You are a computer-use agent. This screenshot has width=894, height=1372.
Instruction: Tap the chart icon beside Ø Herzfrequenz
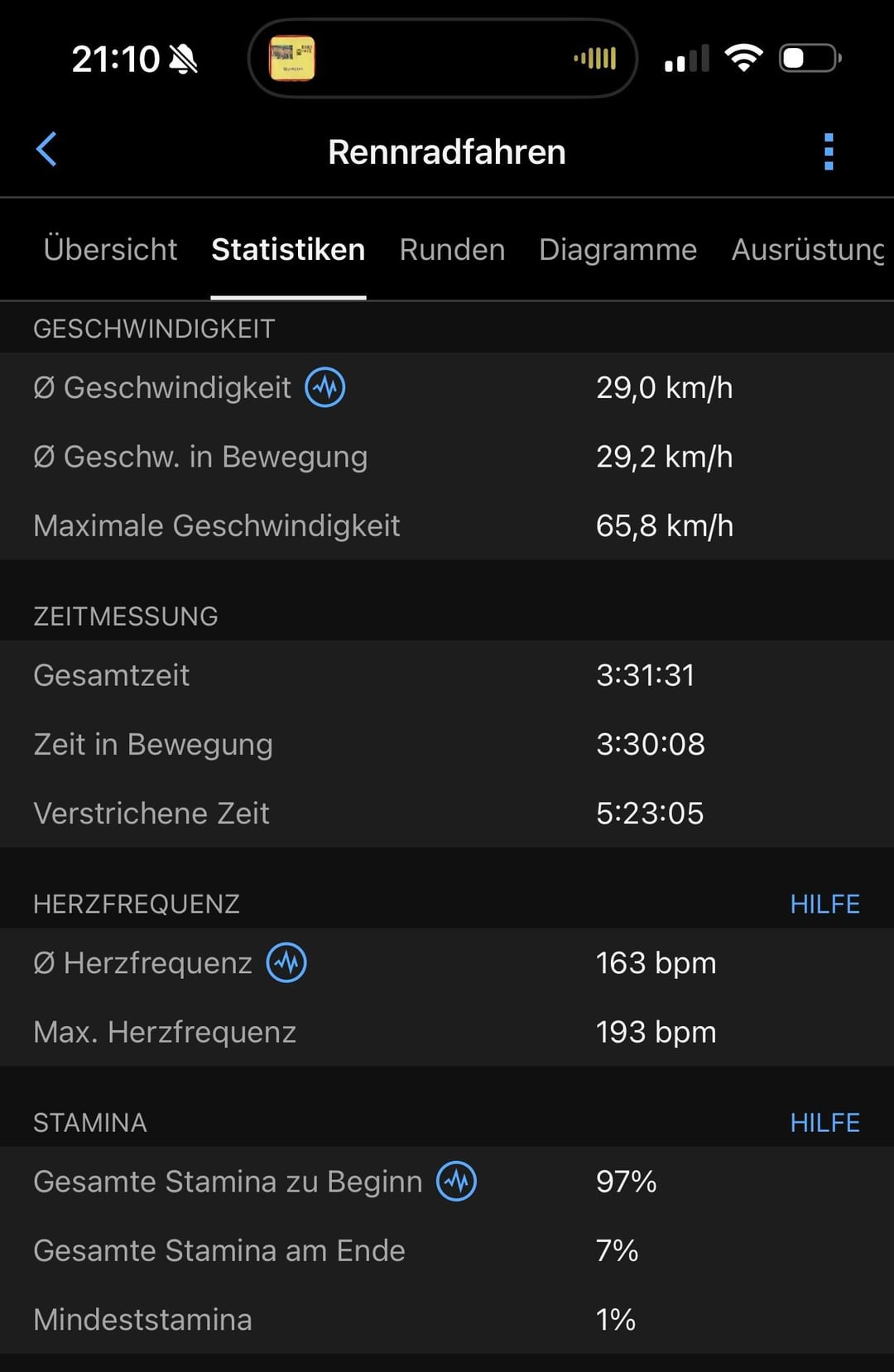(x=286, y=962)
